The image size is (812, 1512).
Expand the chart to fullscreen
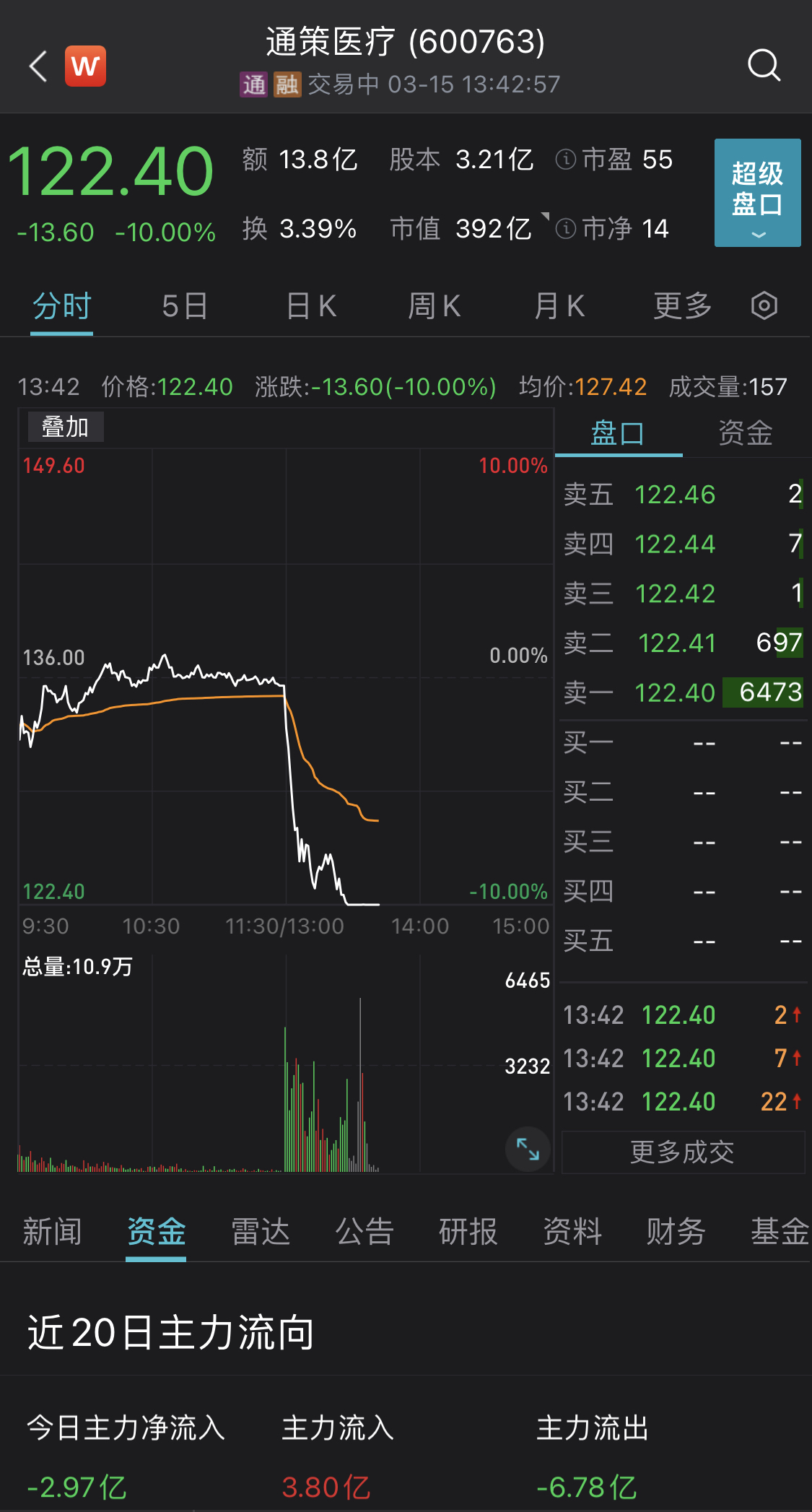point(528,1148)
